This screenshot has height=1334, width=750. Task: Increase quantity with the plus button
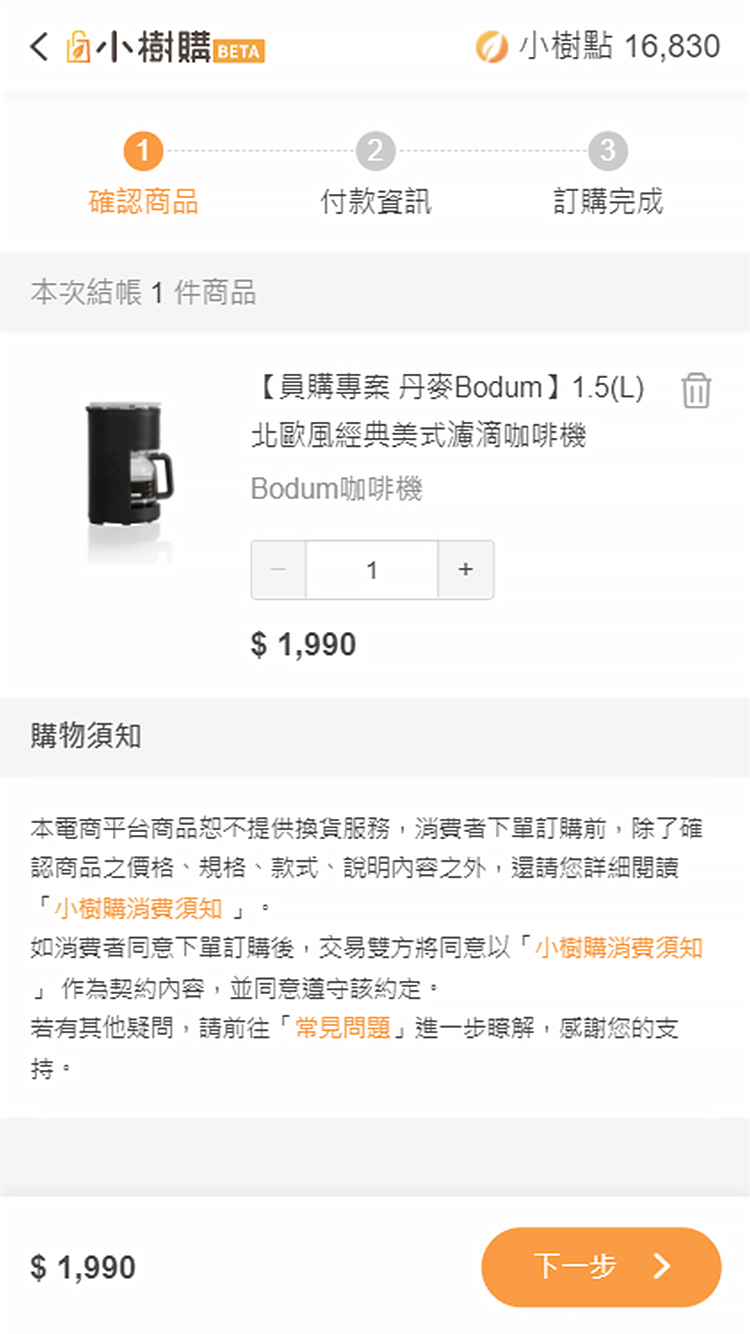pyautogui.click(x=465, y=569)
